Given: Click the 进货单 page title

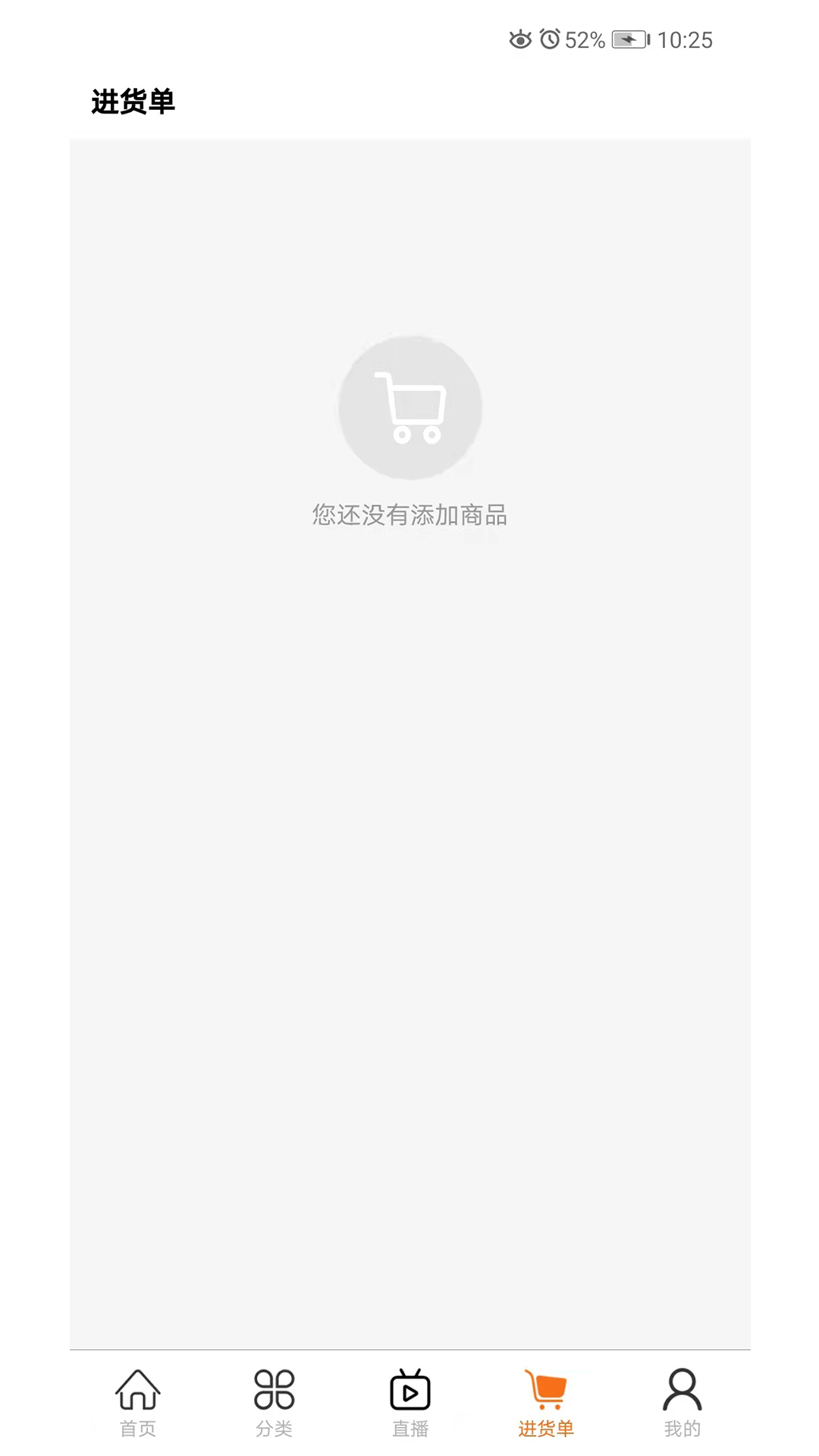Looking at the screenshot, I should click(x=133, y=99).
